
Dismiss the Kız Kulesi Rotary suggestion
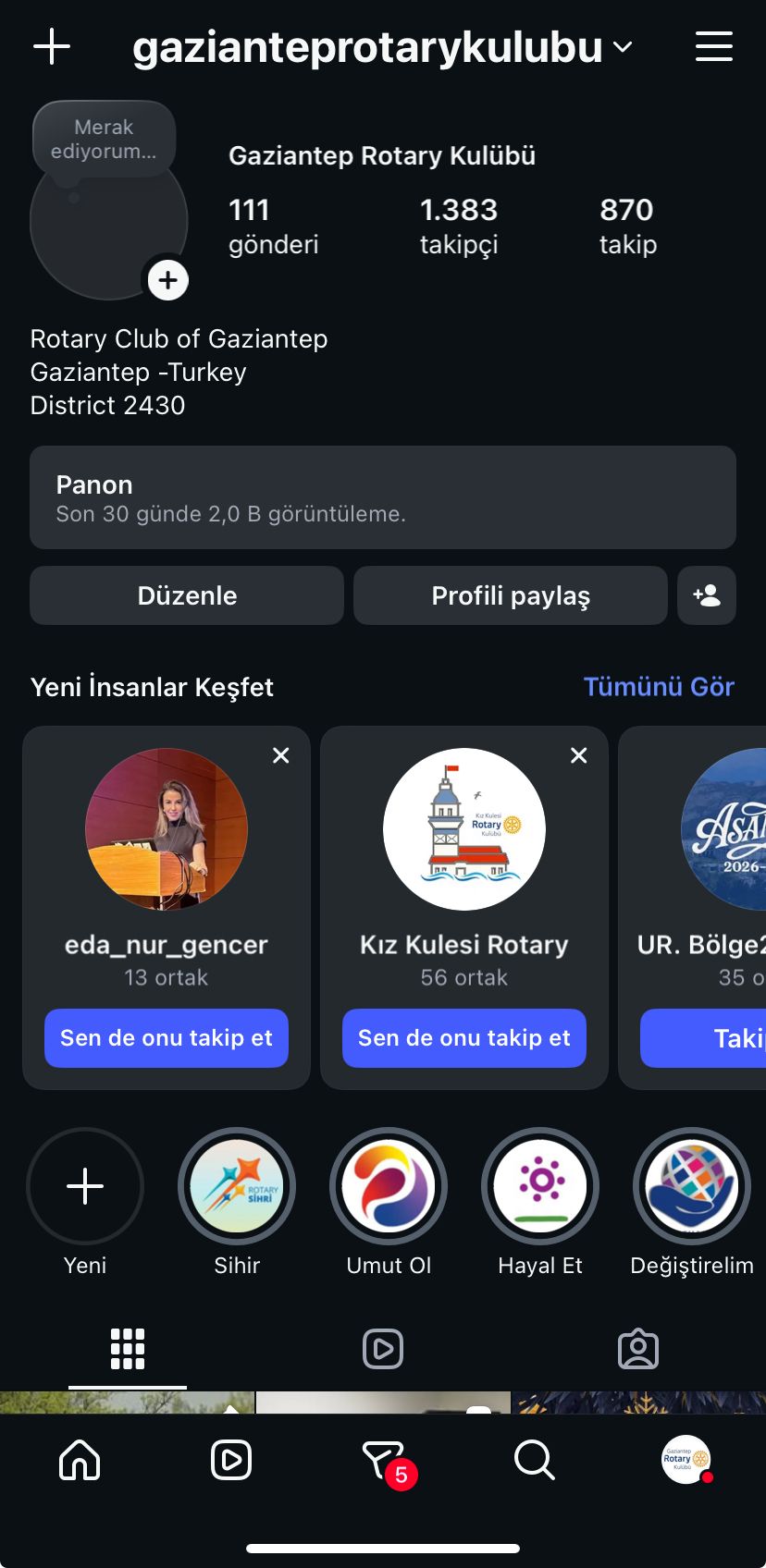579,755
